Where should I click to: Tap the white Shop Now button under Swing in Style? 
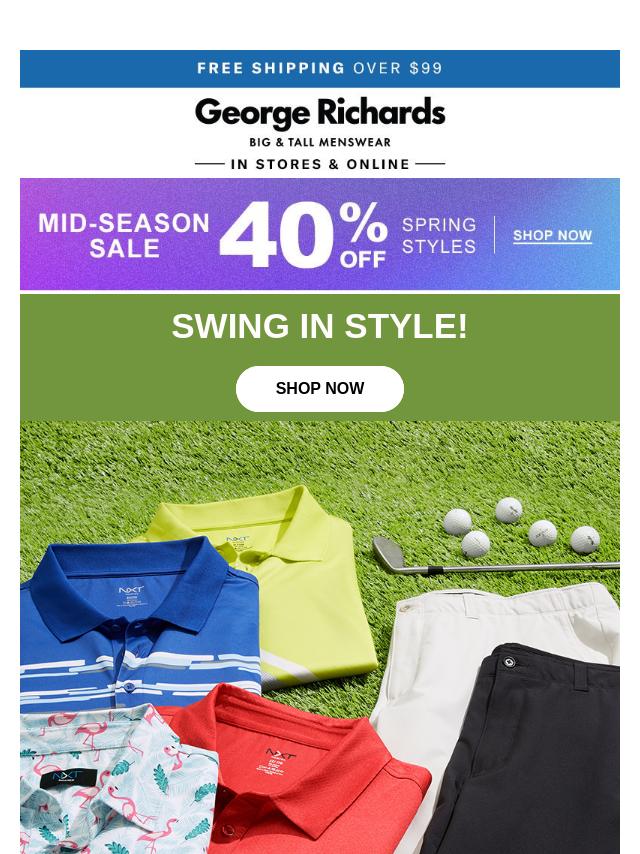click(320, 389)
